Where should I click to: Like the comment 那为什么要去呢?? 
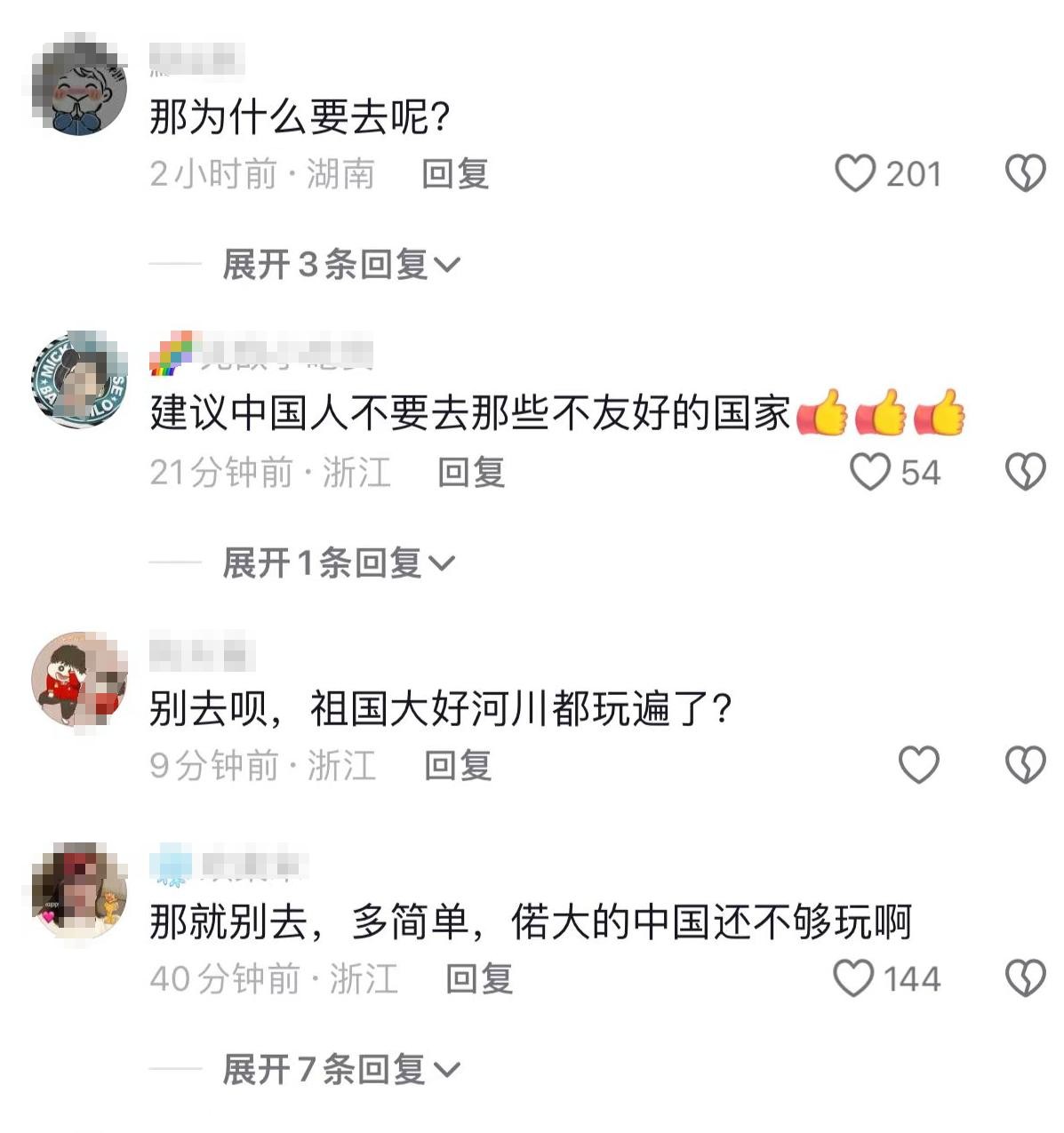[855, 173]
